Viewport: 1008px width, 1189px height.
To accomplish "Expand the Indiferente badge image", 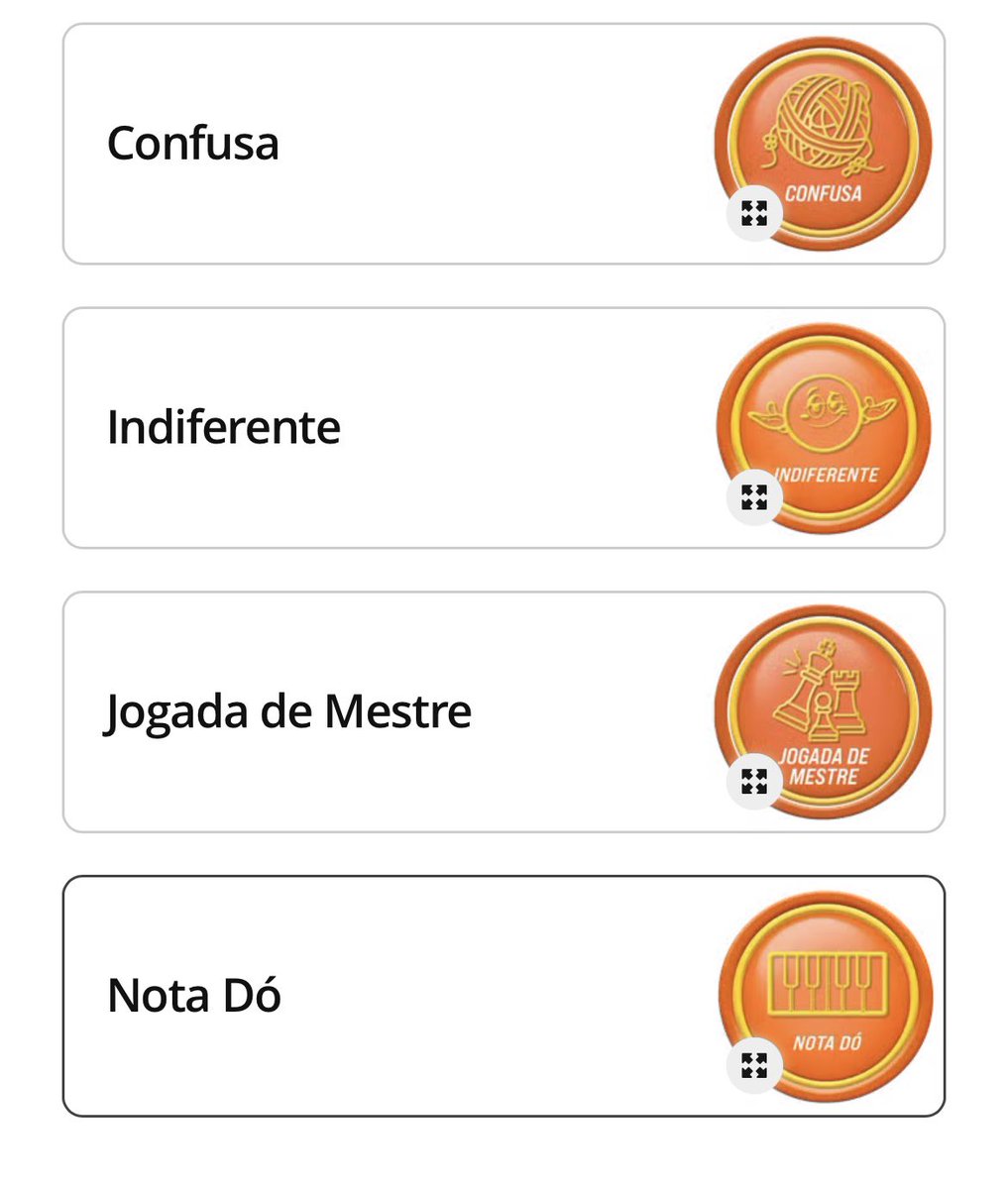I will coord(754,497).
